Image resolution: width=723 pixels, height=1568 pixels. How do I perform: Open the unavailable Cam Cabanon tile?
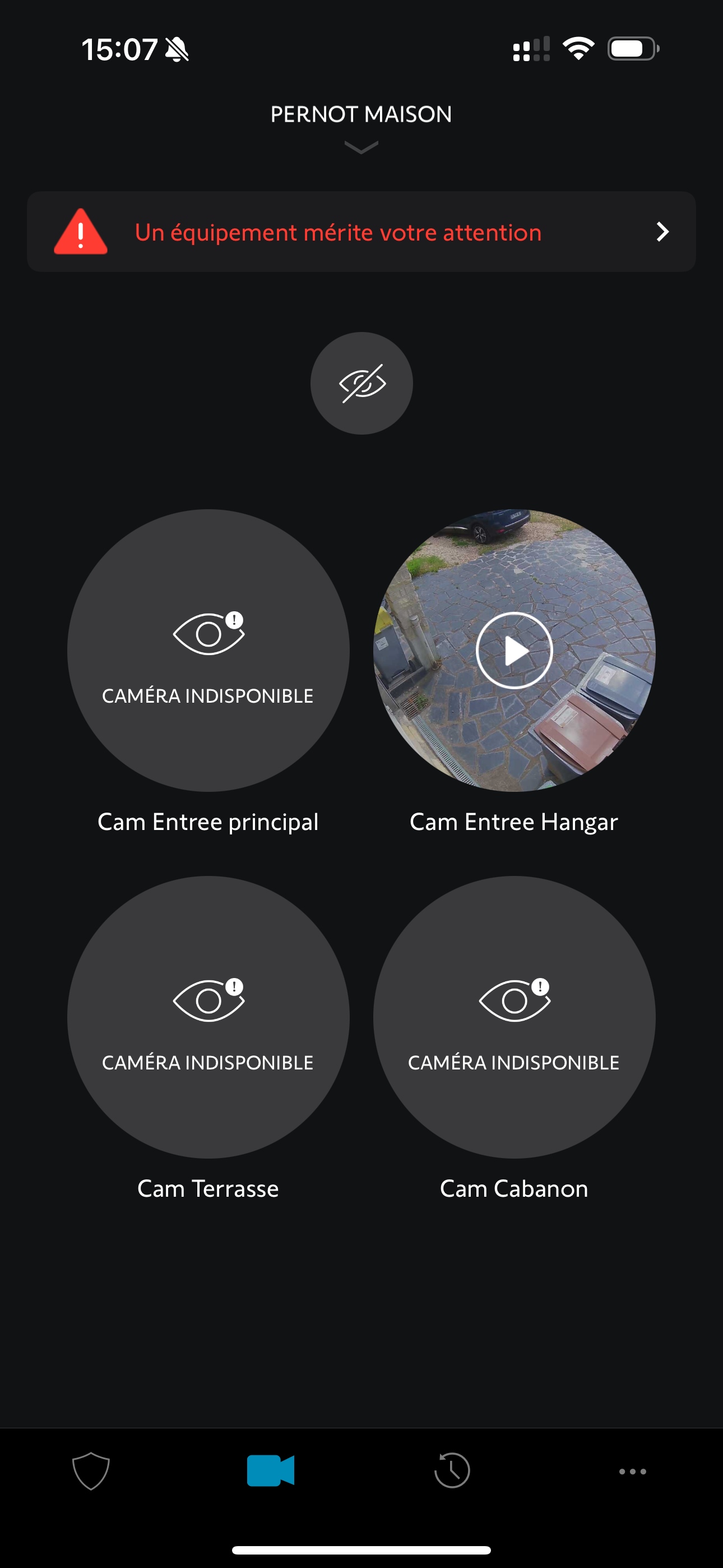(x=515, y=1017)
